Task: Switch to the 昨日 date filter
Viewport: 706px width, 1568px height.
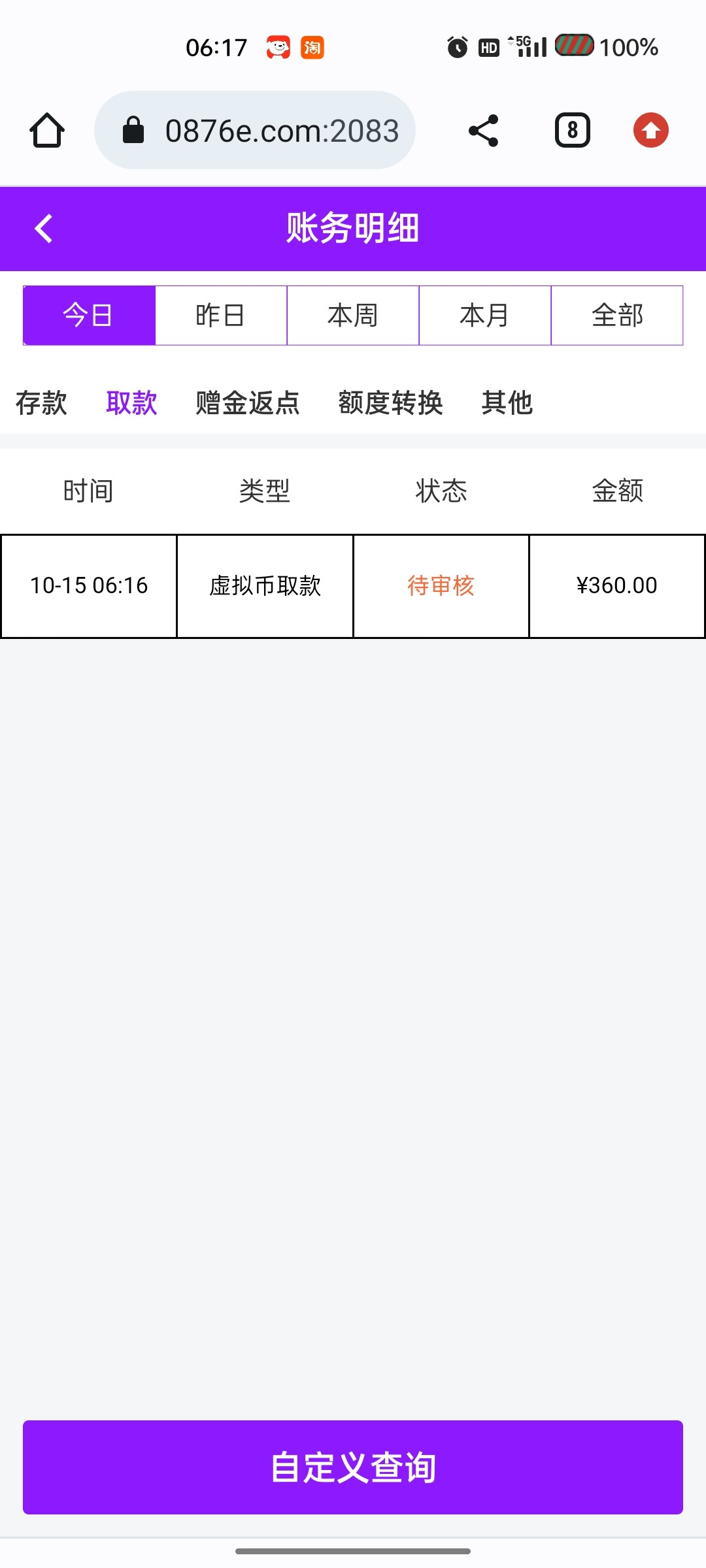Action: click(x=221, y=315)
